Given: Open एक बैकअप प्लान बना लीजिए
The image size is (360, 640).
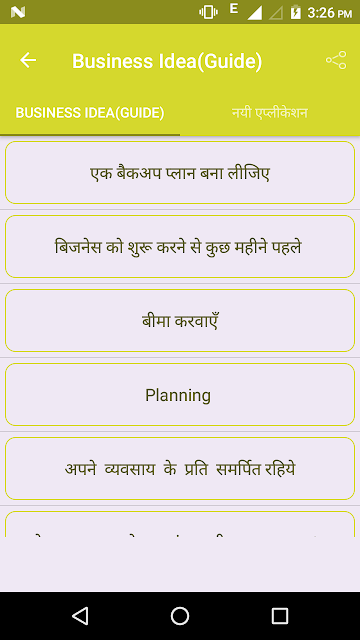Looking at the screenshot, I should [x=180, y=173].
